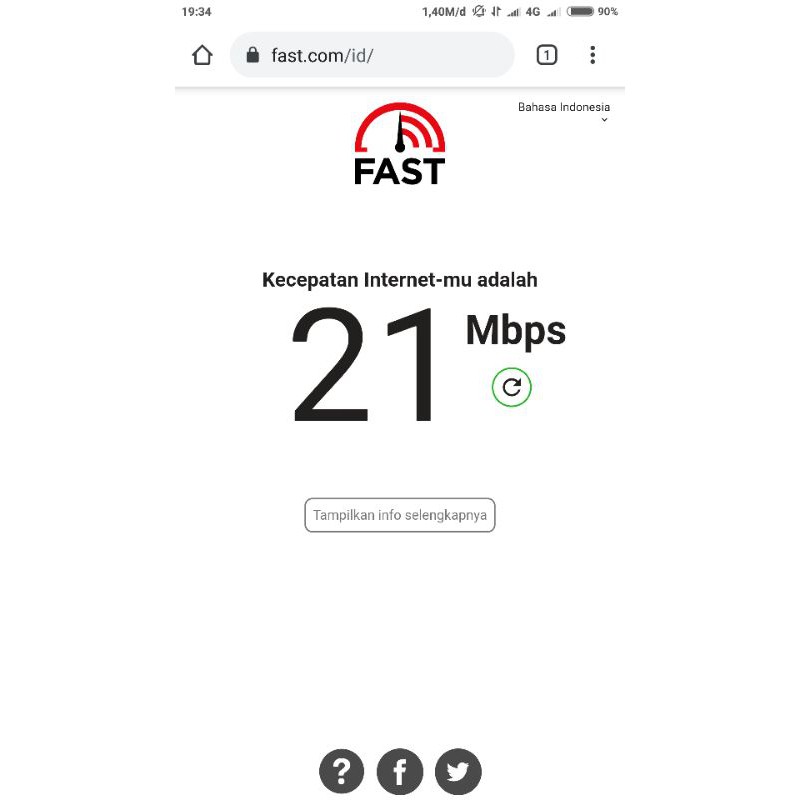
Task: Go to the browser home page
Action: [202, 55]
